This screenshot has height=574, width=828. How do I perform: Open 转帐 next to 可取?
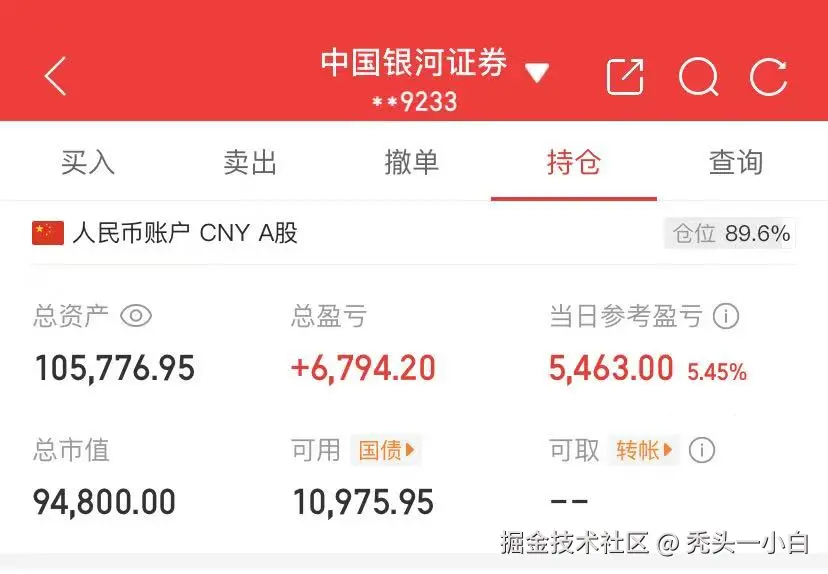[643, 450]
